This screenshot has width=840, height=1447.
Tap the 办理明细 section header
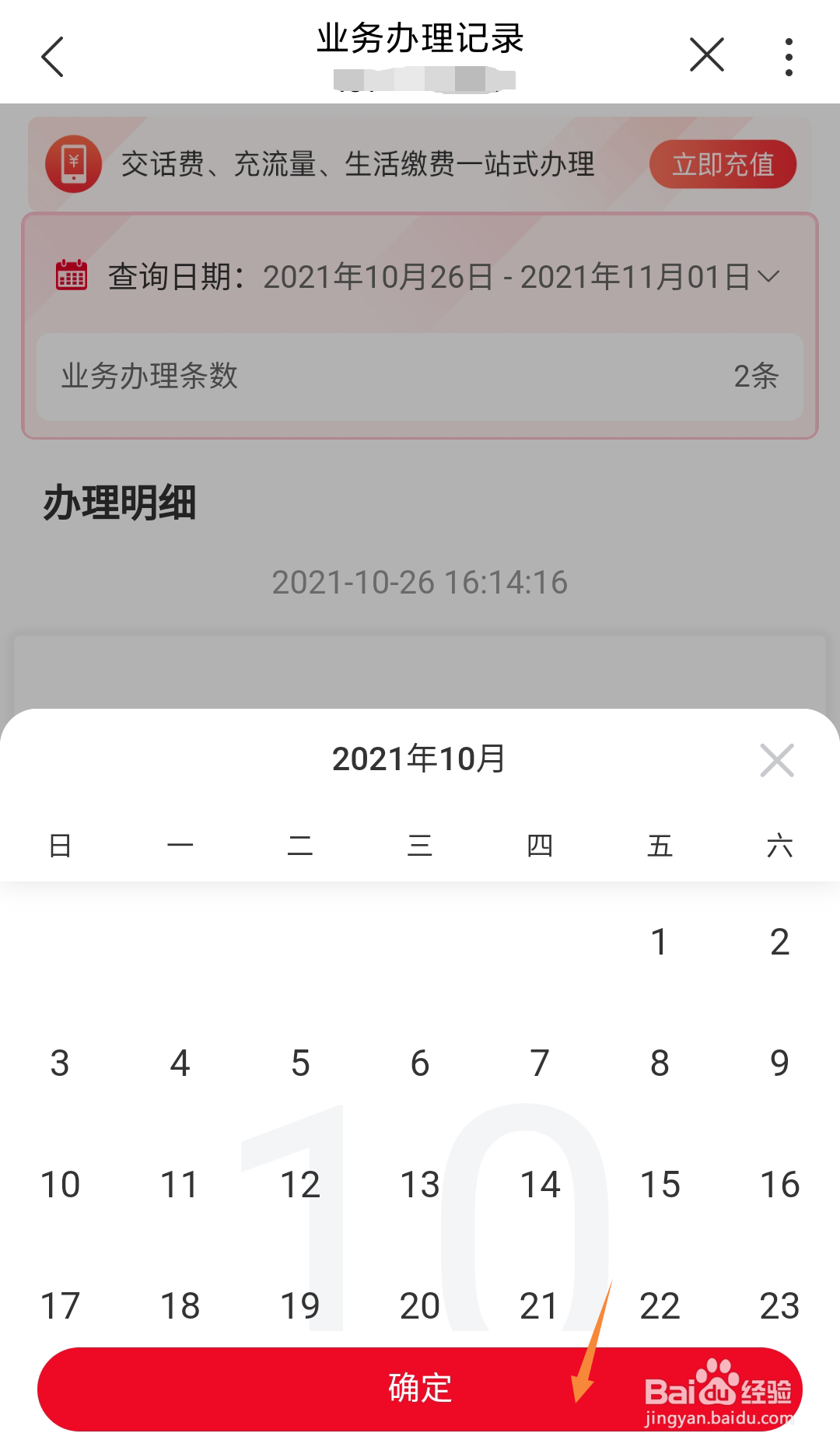(119, 503)
